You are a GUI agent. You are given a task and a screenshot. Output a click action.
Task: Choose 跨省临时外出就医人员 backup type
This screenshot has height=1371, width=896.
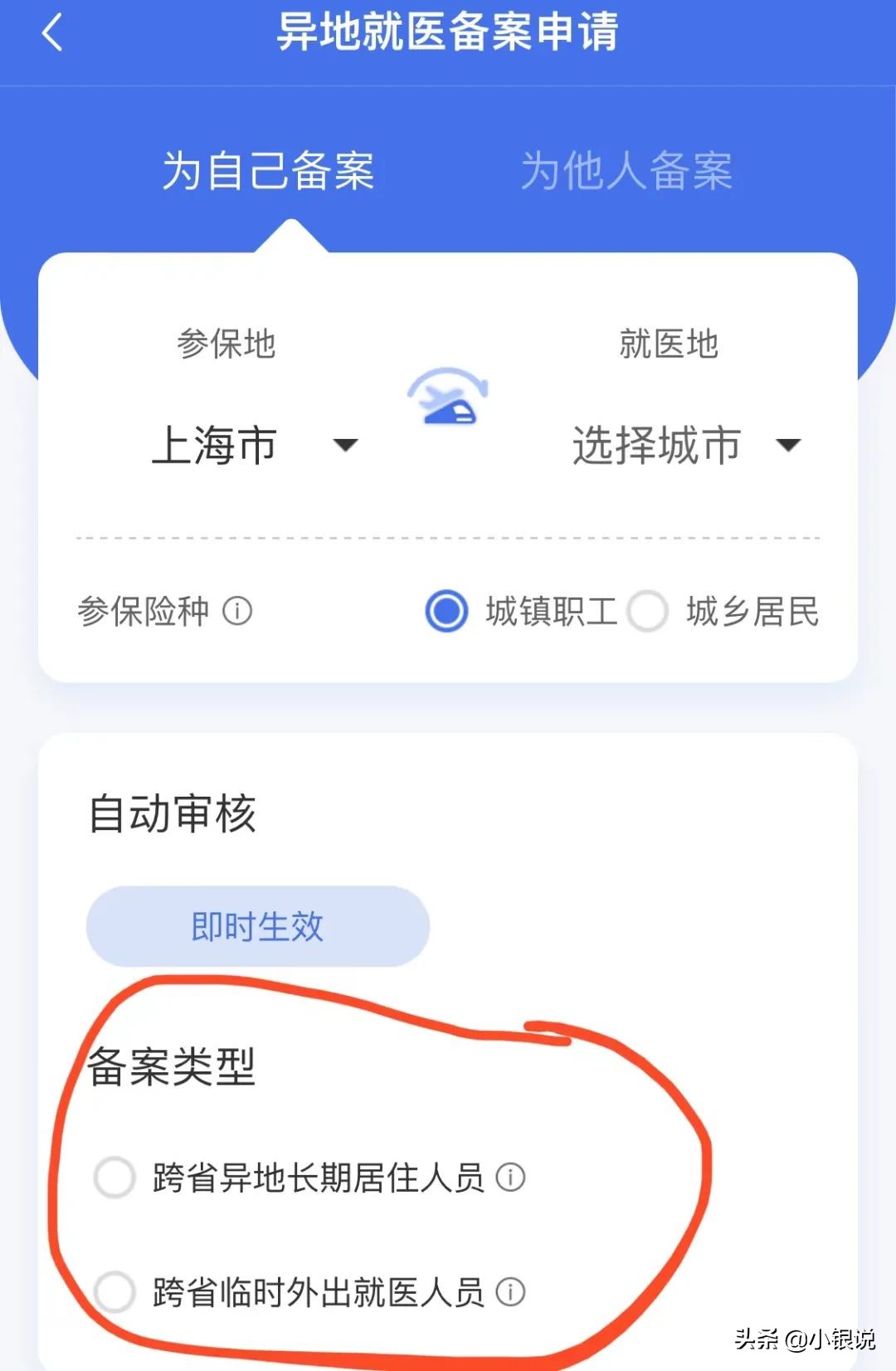(x=116, y=1293)
